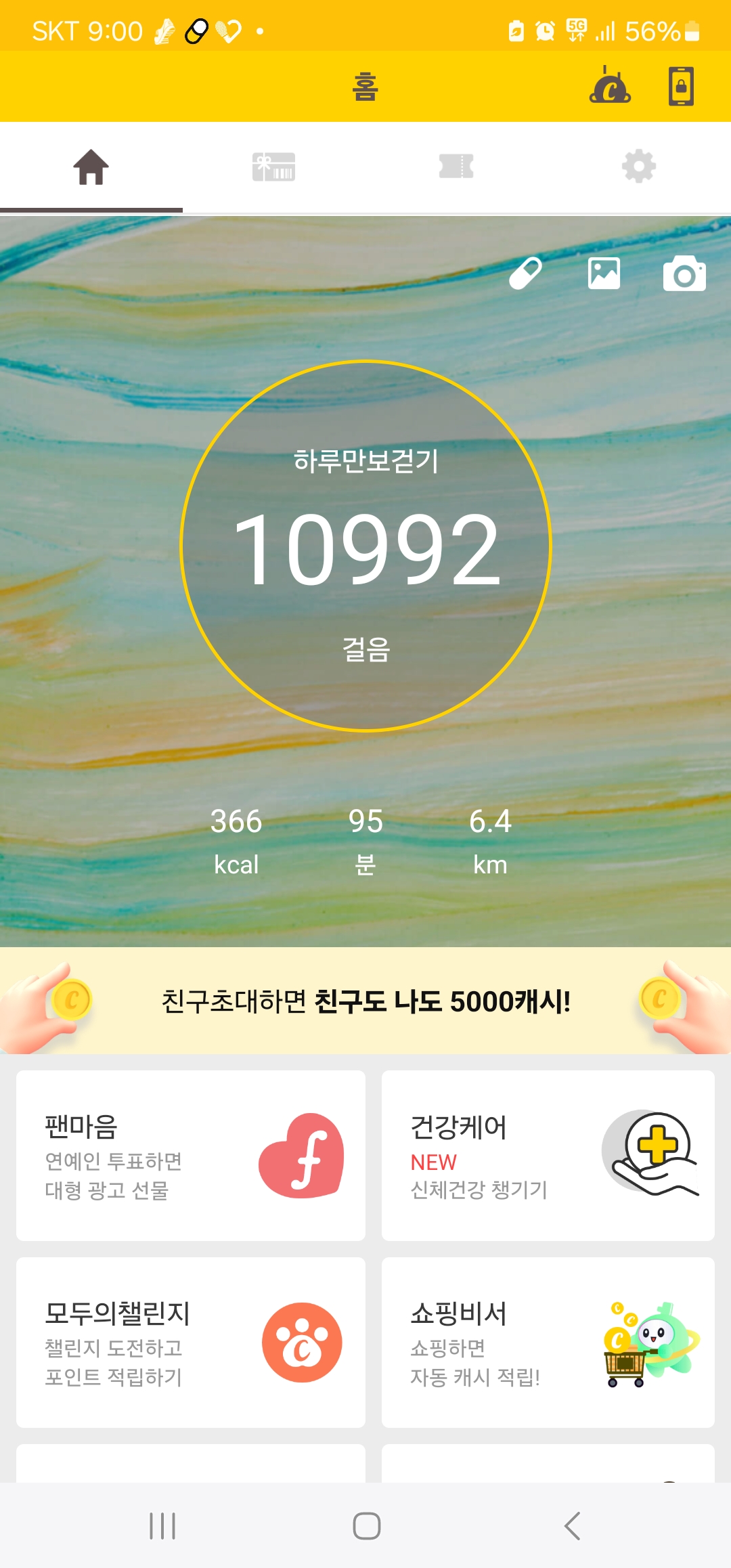The height and width of the screenshot is (1568, 731).
Task: Open the phone lock screen icon
Action: (x=681, y=87)
